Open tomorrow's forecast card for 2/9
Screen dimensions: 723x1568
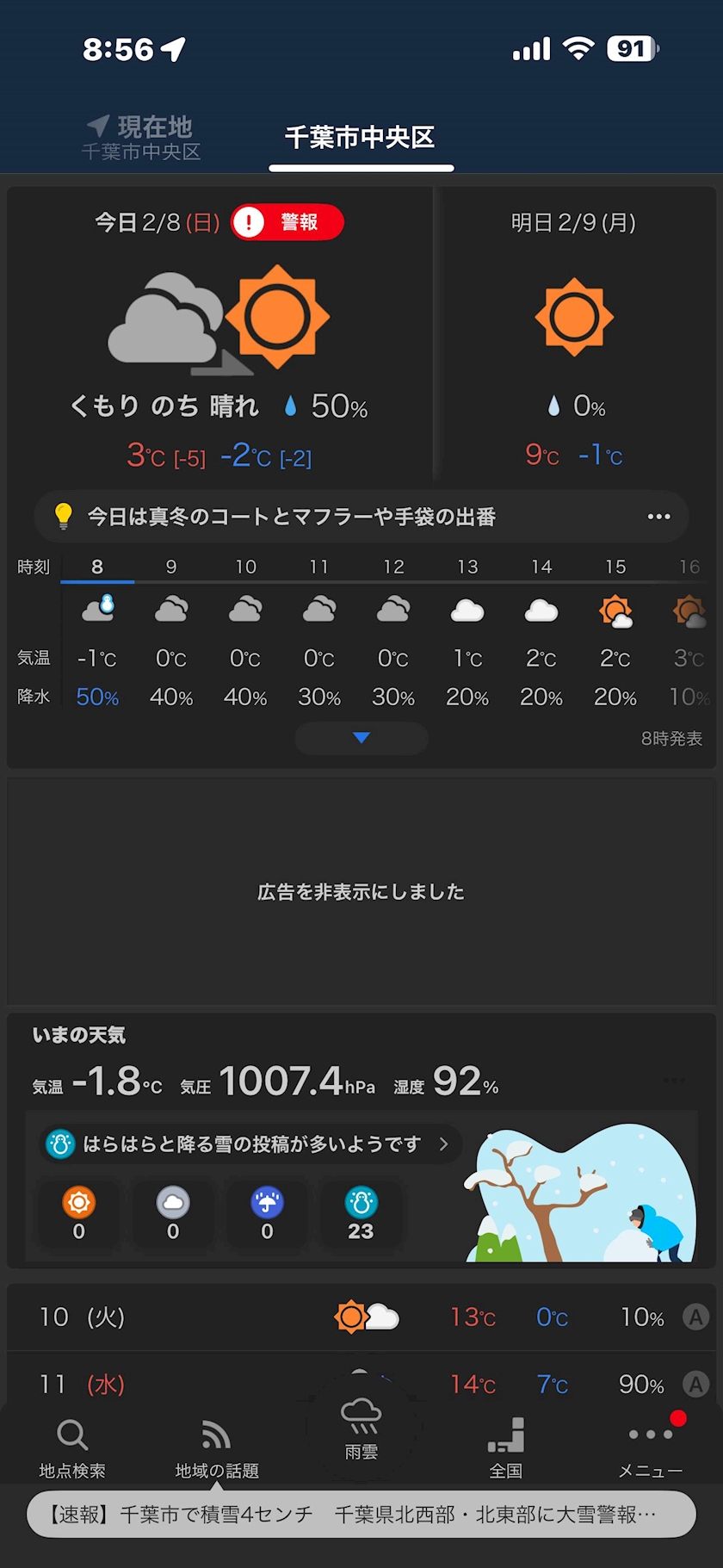(x=574, y=344)
